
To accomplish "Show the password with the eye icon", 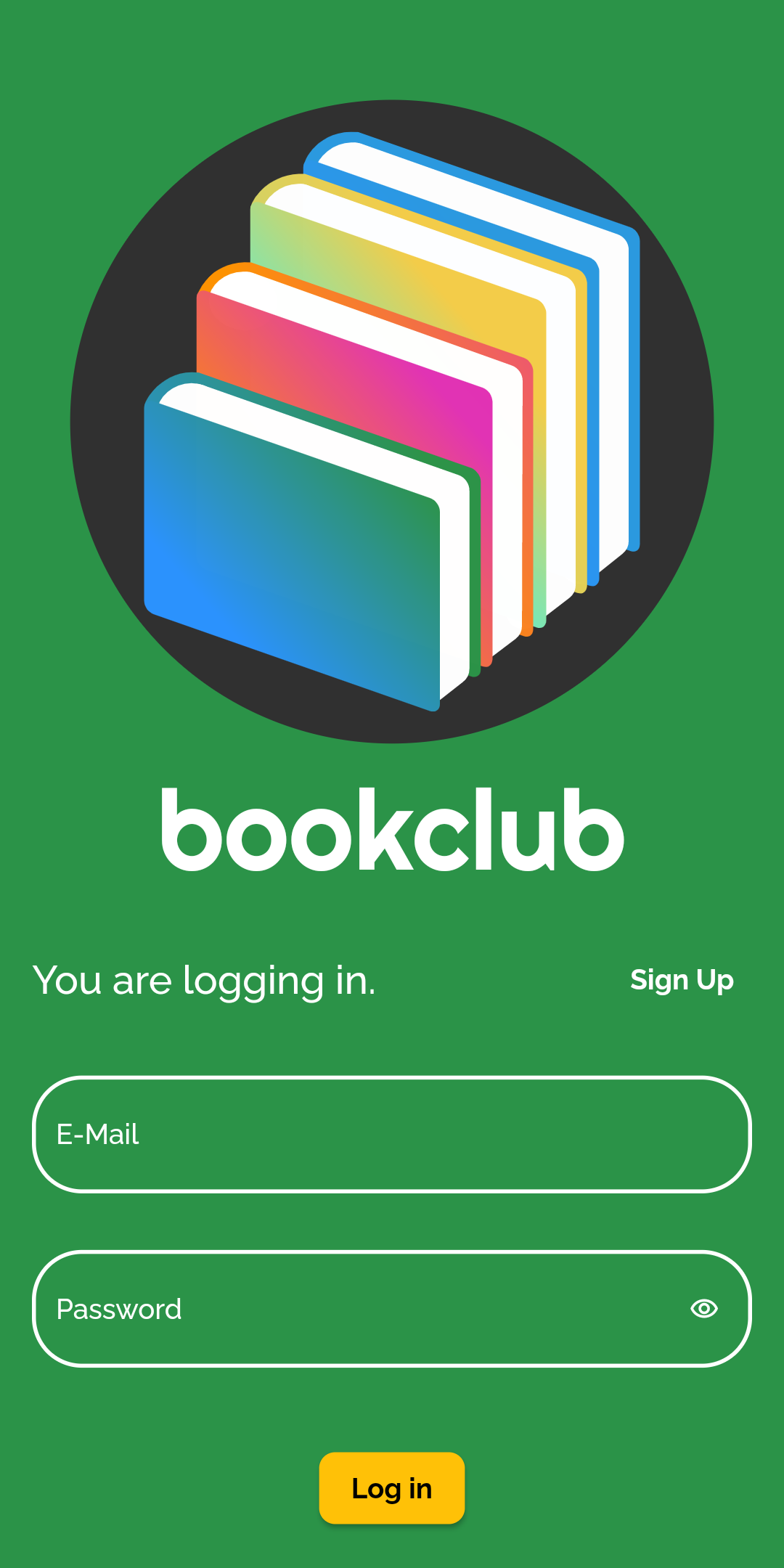I will (703, 1309).
